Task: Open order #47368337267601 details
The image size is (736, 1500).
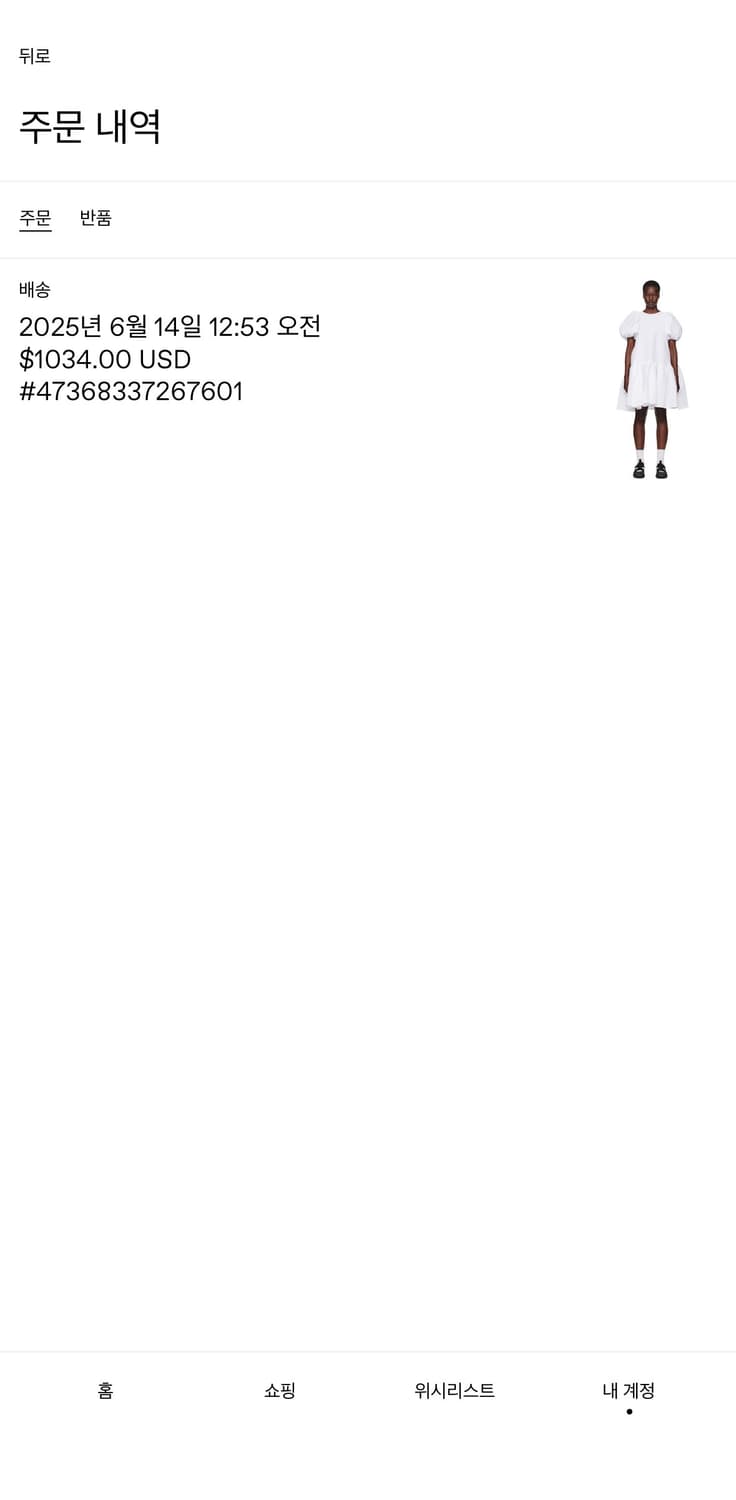Action: click(130, 393)
